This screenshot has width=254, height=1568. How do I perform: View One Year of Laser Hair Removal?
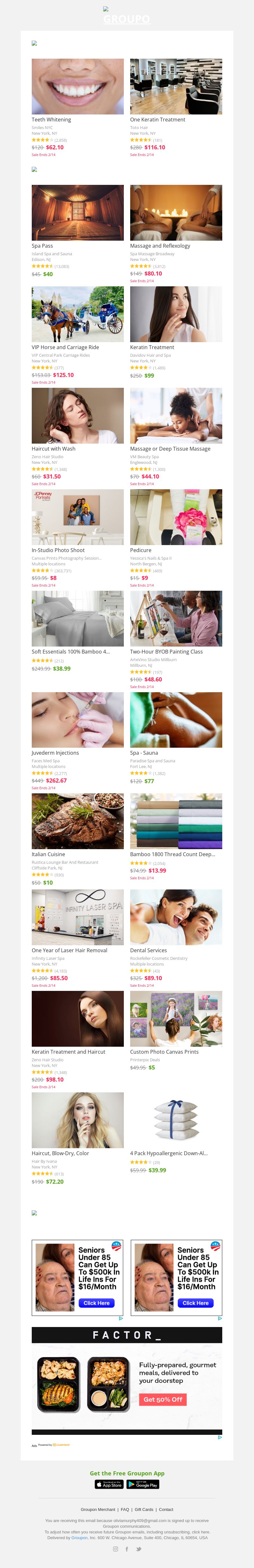(77, 917)
